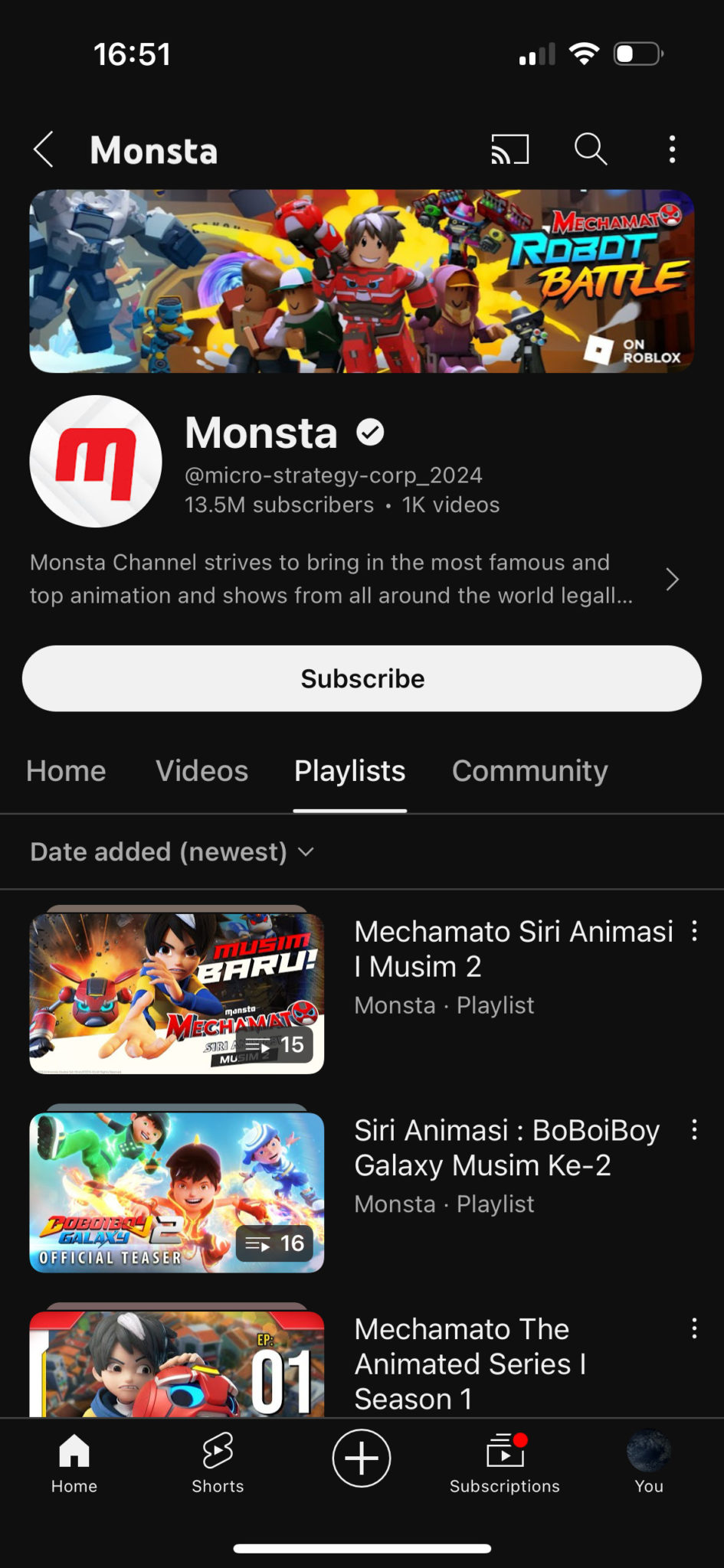The width and height of the screenshot is (724, 1568).
Task: Tap the cast to device icon
Action: [x=509, y=149]
